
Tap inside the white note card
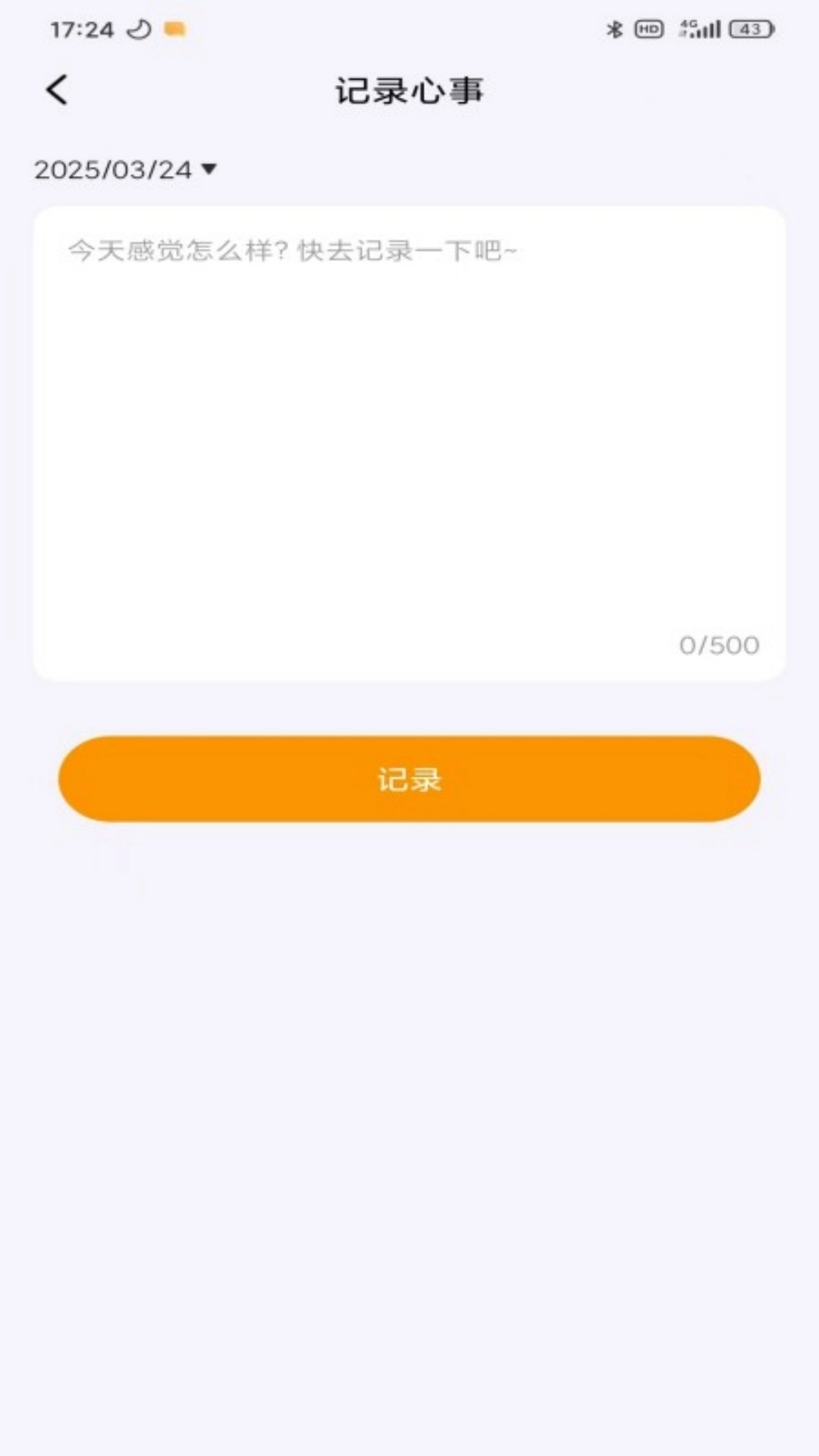[409, 440]
